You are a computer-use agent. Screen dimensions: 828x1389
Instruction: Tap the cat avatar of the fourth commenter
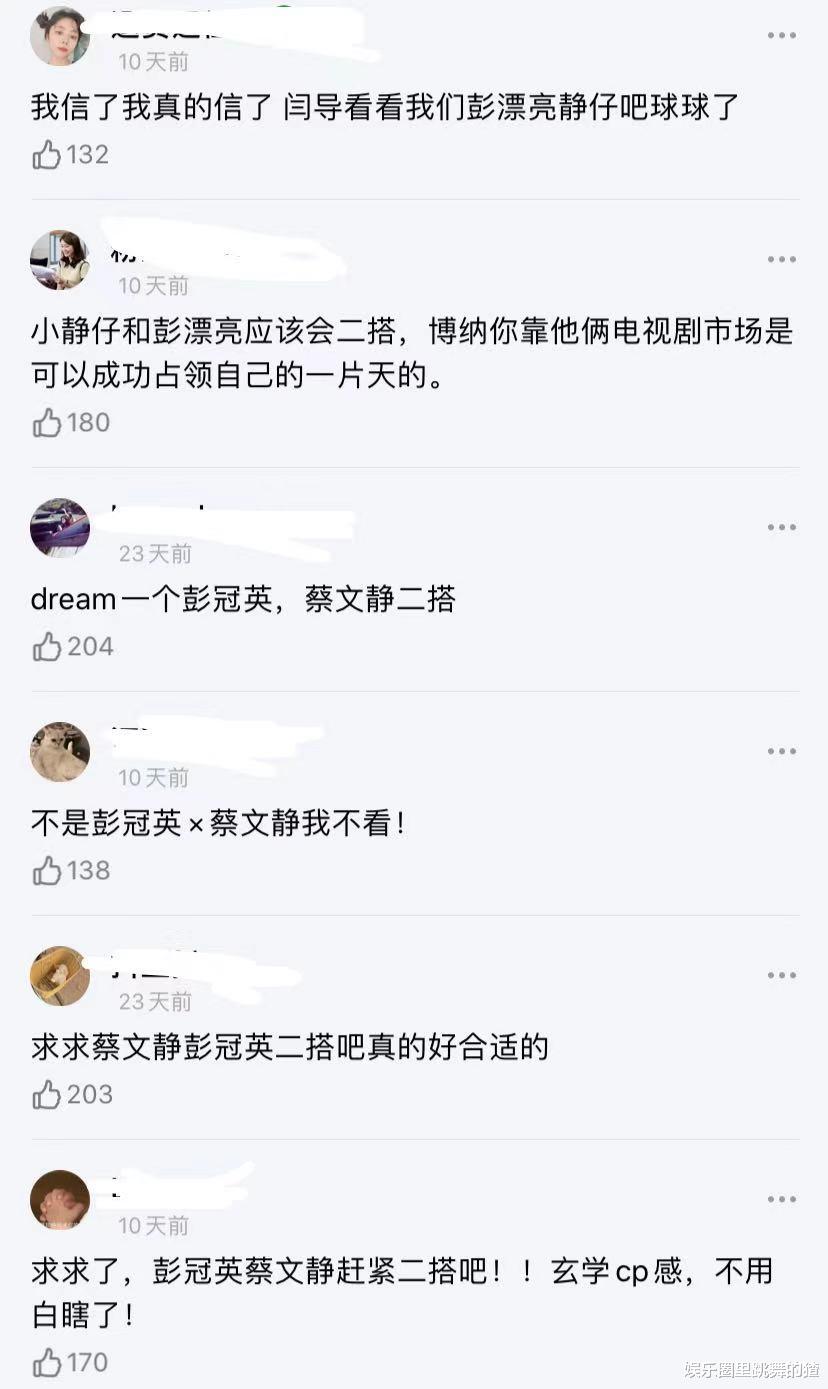(x=60, y=751)
